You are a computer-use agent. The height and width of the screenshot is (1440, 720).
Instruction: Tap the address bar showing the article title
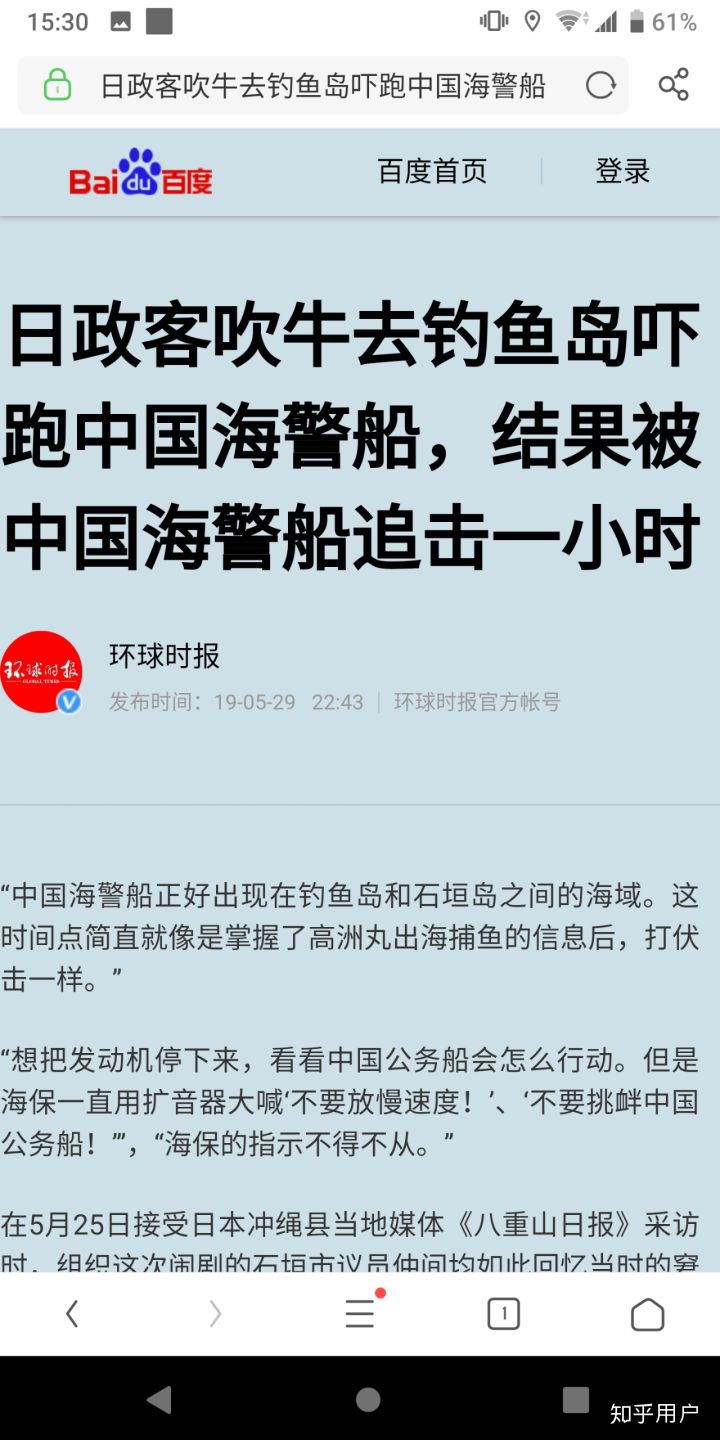[322, 86]
